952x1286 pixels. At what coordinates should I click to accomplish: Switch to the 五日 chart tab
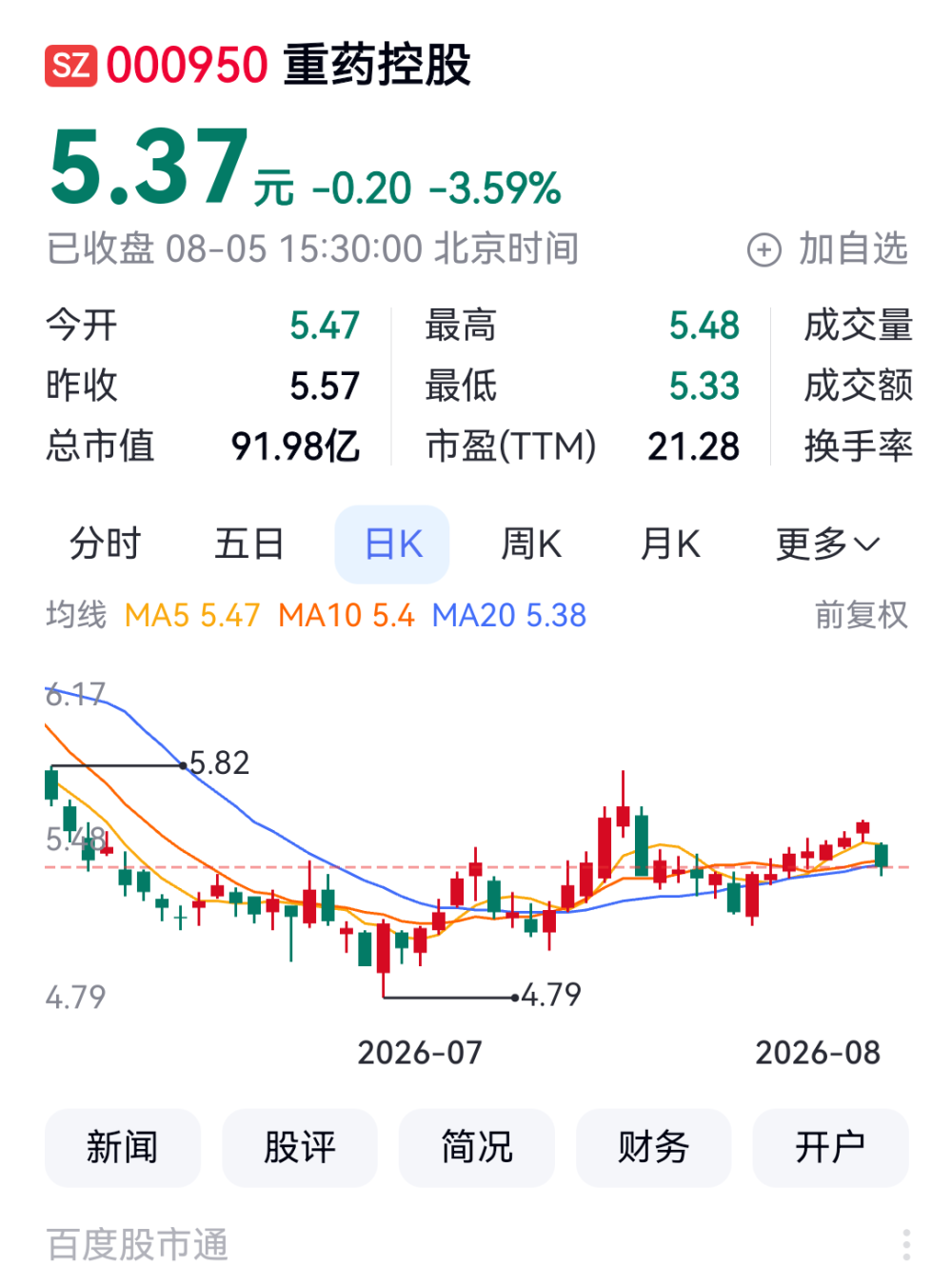249,544
